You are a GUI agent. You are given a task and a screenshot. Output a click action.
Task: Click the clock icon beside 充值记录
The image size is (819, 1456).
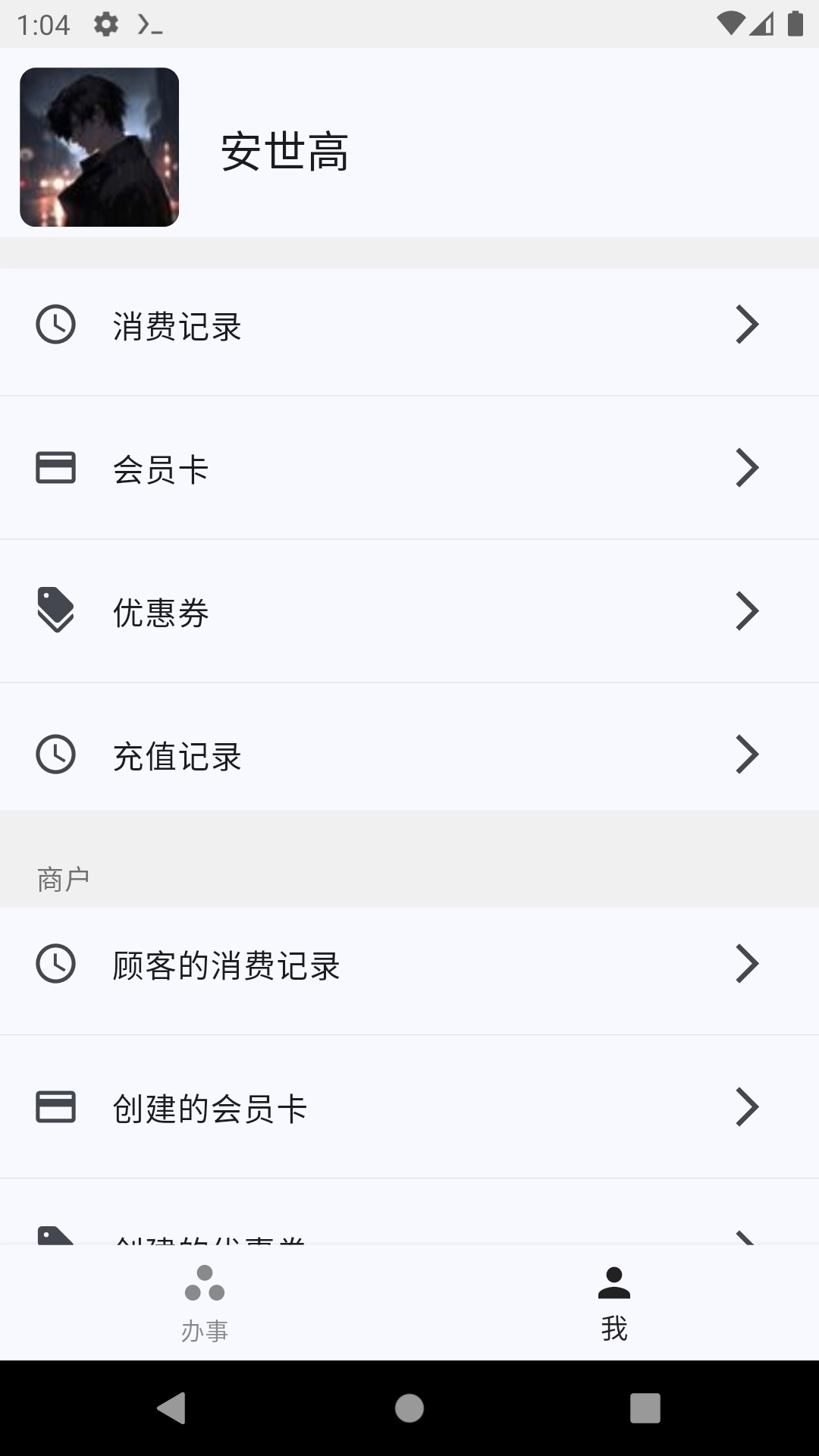pyautogui.click(x=54, y=754)
